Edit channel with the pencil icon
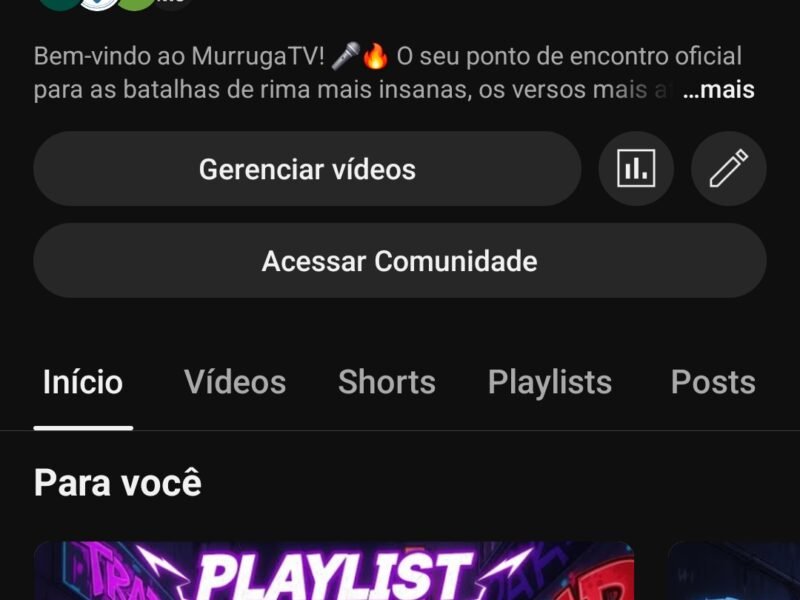This screenshot has width=800, height=600. coord(729,169)
